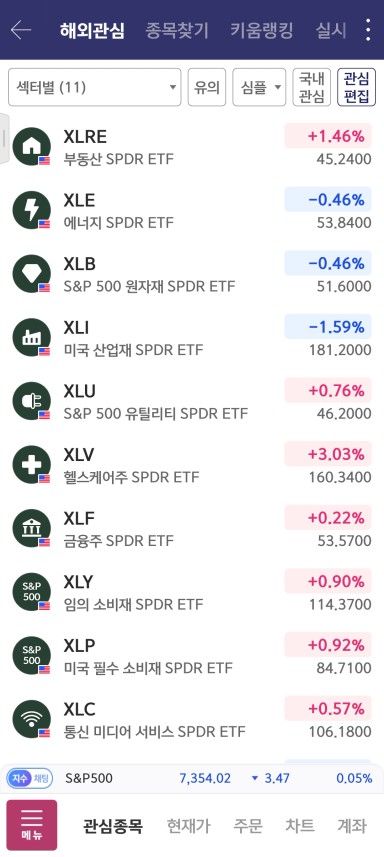Screen dimensions: 384x857
Task: Toggle the 지수/채팅 switch in ticker bar
Action: click(x=29, y=778)
